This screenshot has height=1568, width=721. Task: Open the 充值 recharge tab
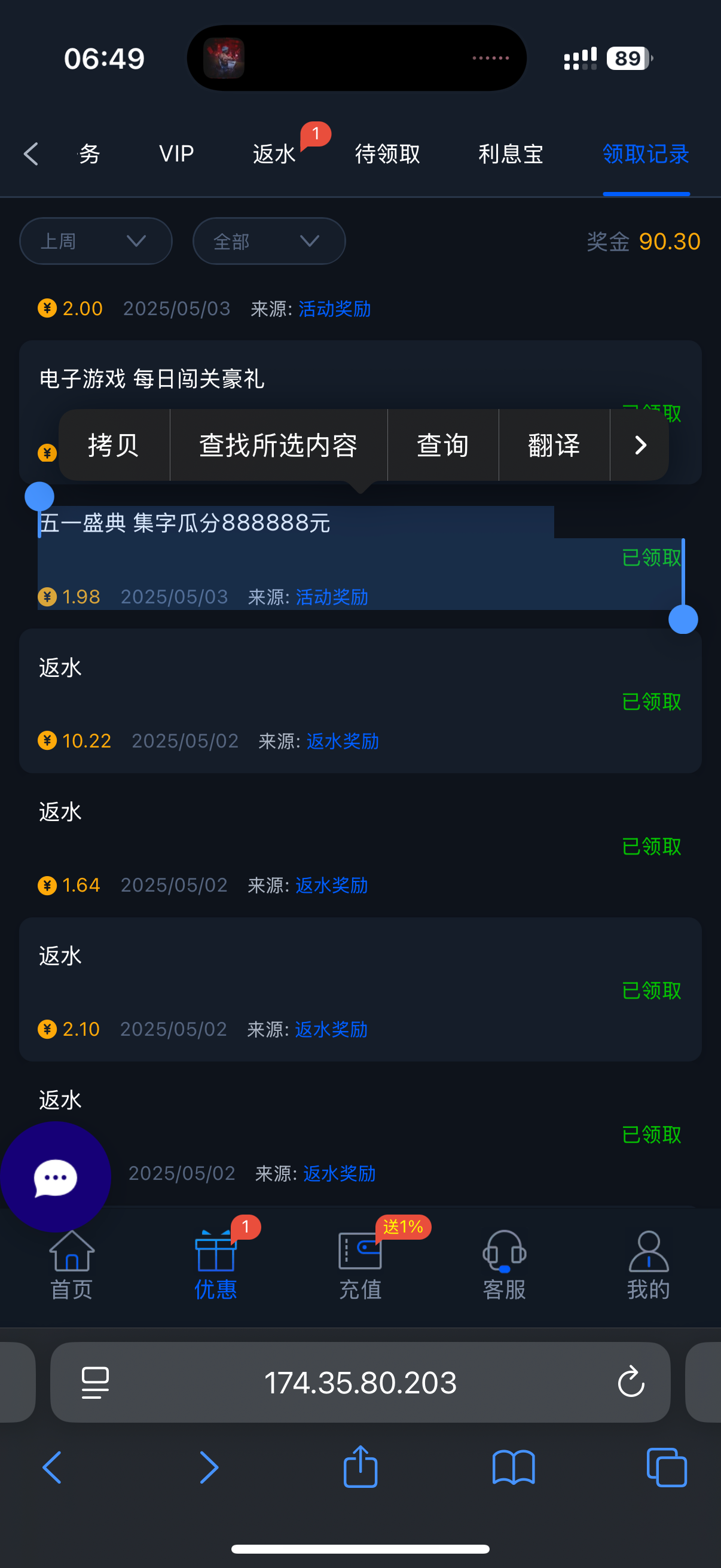[360, 1265]
